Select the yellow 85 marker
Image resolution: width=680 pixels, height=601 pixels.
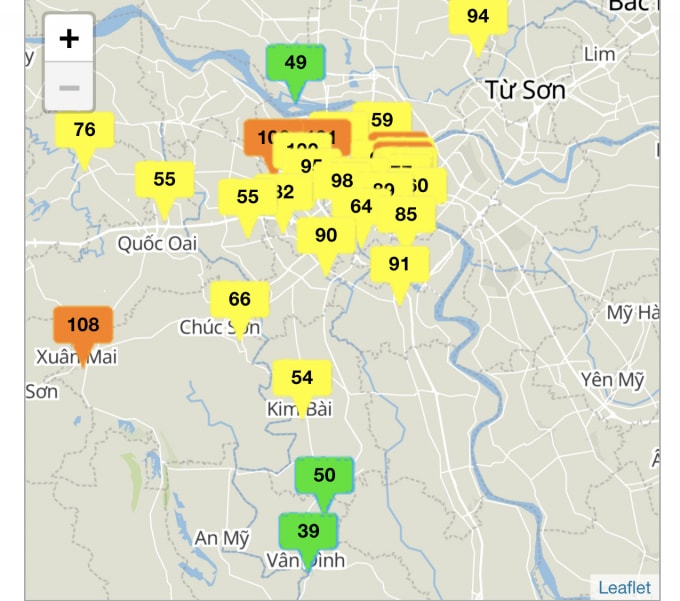(406, 215)
